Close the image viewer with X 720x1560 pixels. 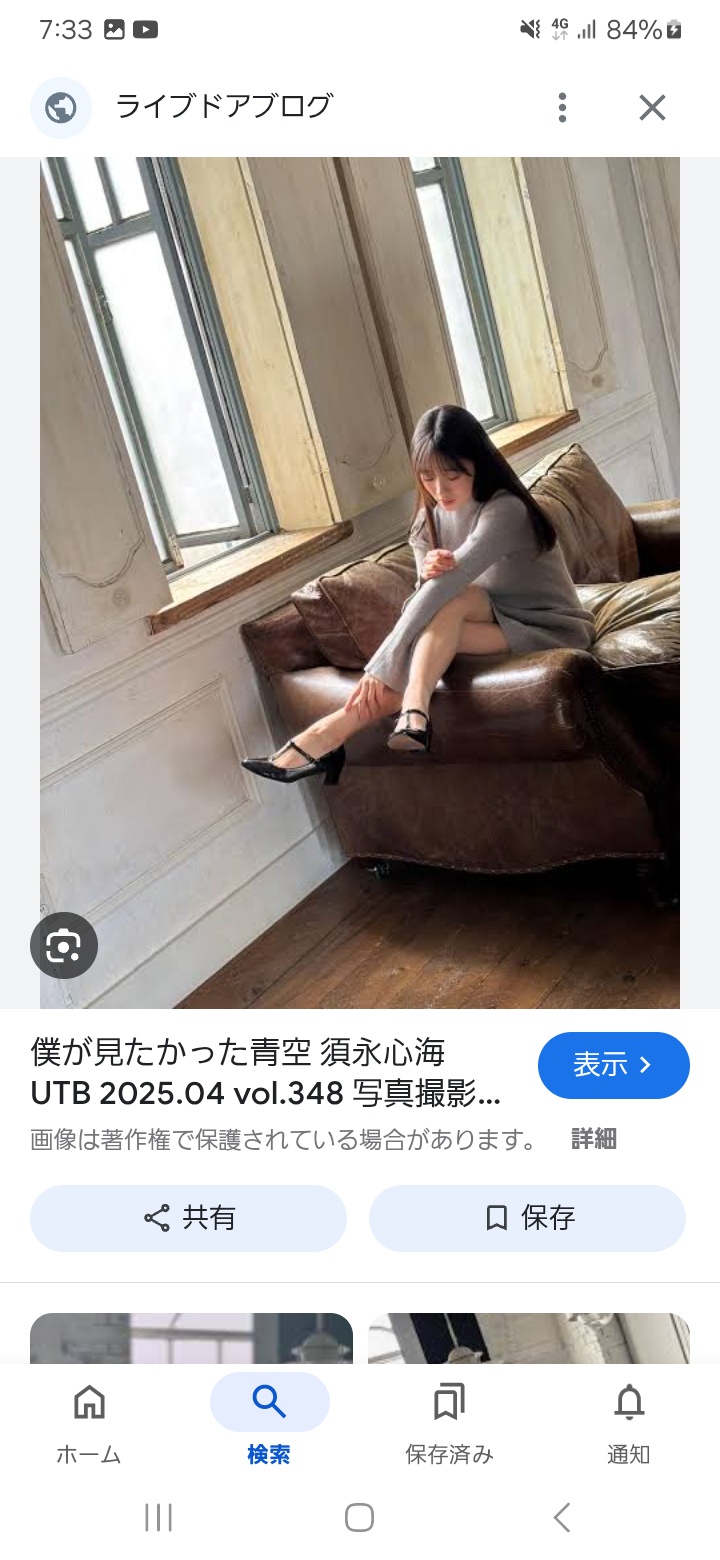[652, 107]
